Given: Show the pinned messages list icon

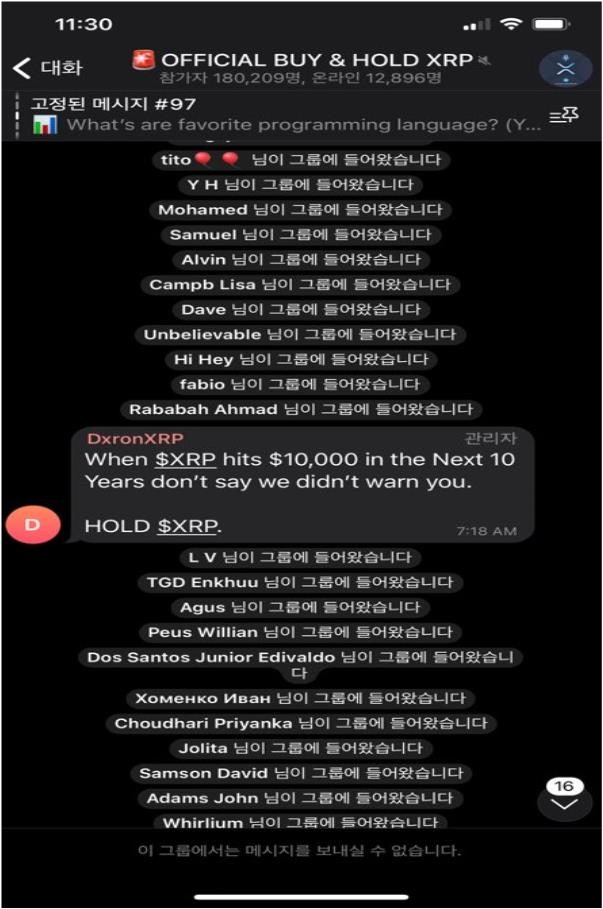Looking at the screenshot, I should [x=564, y=116].
